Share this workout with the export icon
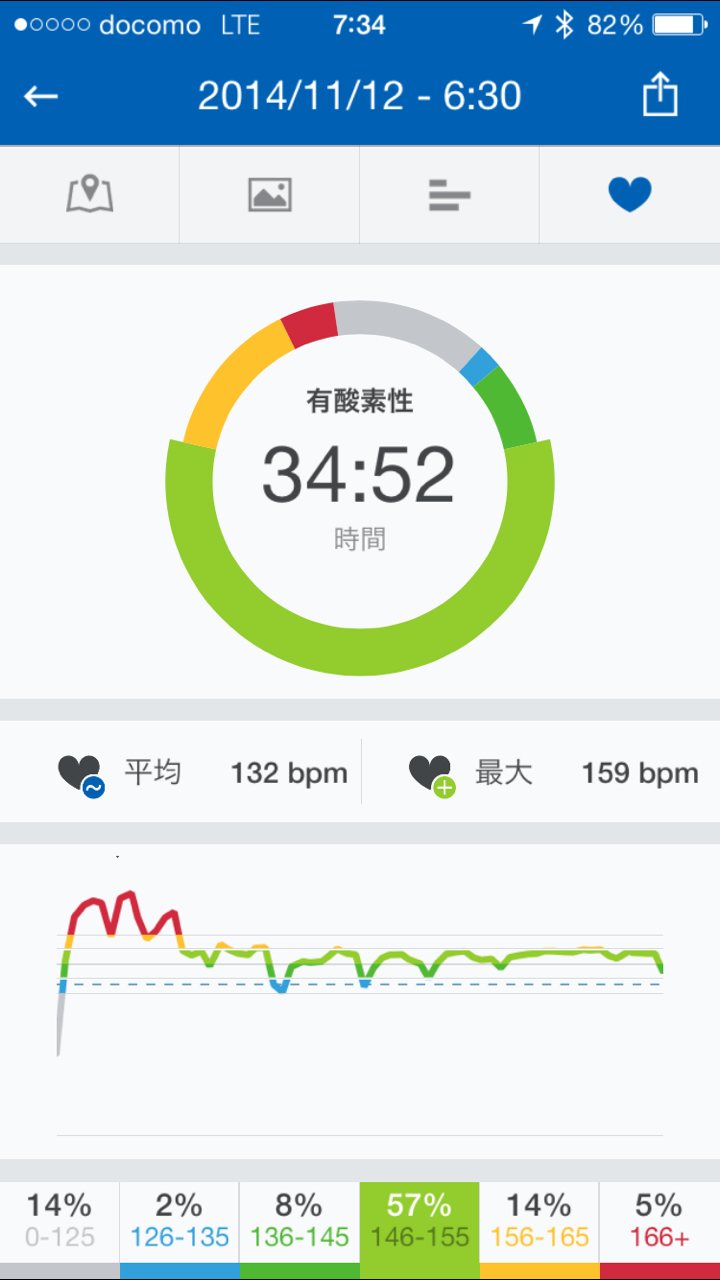Viewport: 720px width, 1280px height. [660, 95]
